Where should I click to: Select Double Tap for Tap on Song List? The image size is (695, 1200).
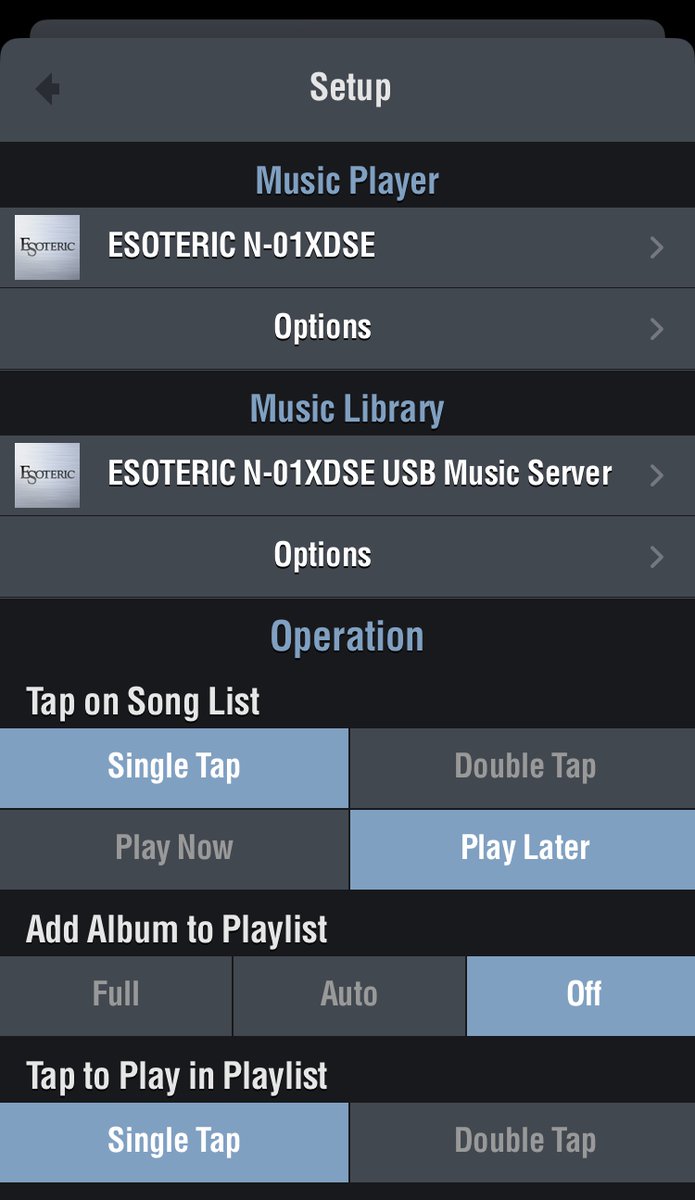[x=523, y=767]
